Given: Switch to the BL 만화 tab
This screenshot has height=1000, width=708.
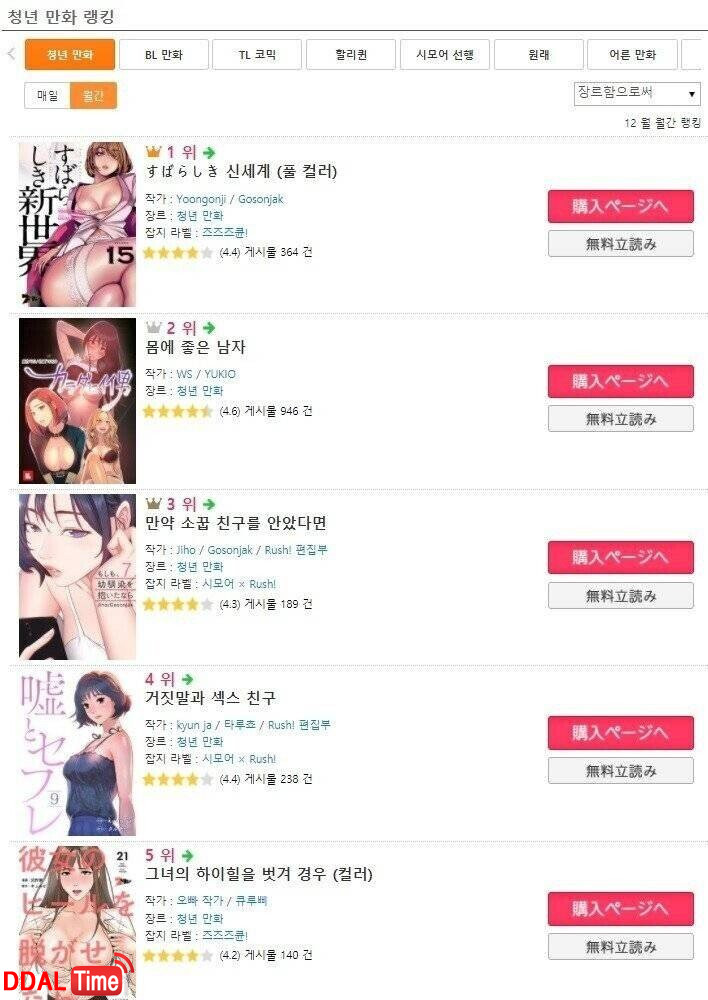Looking at the screenshot, I should click(164, 55).
